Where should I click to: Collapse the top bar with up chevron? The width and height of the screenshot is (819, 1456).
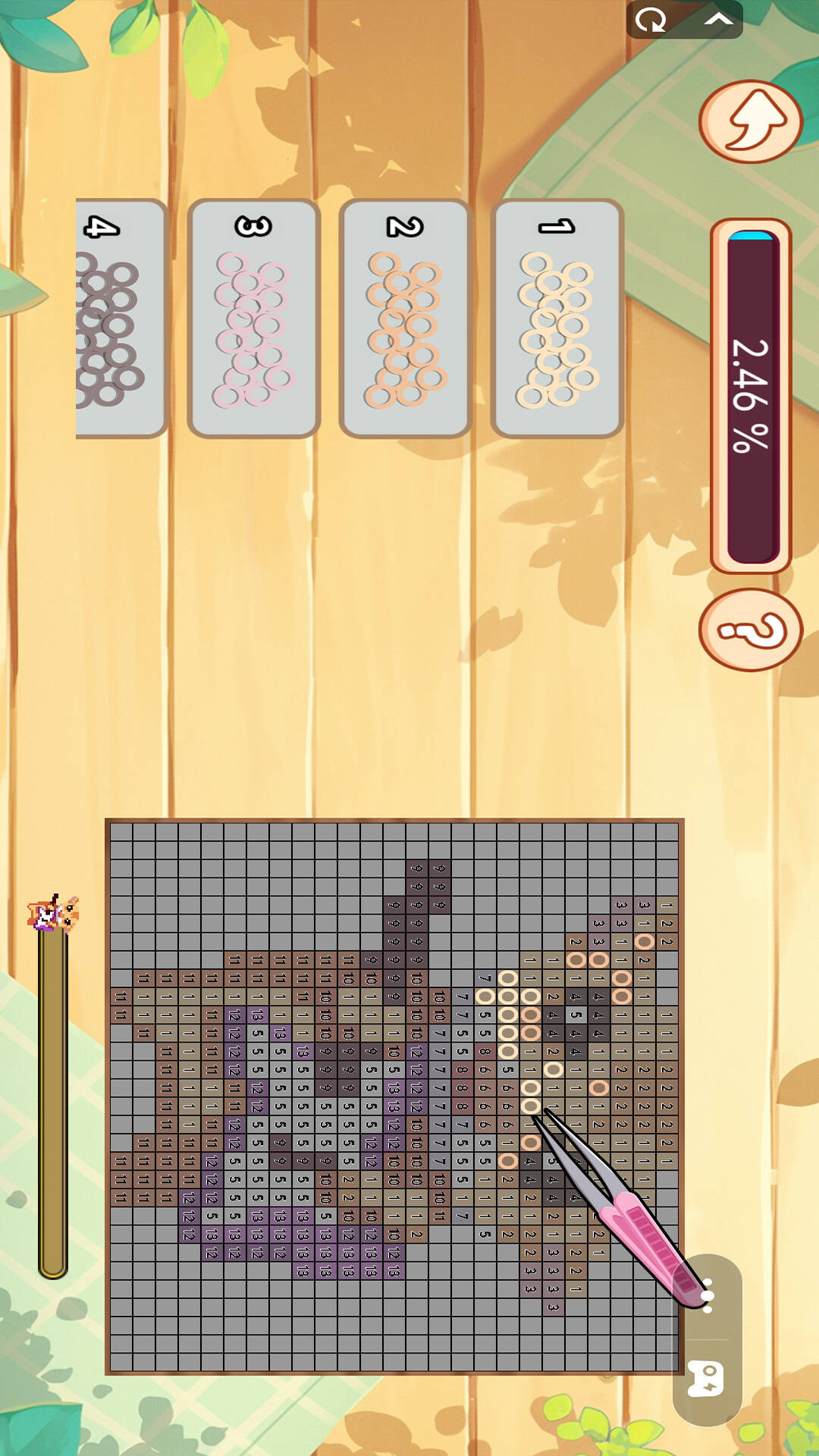click(x=717, y=20)
